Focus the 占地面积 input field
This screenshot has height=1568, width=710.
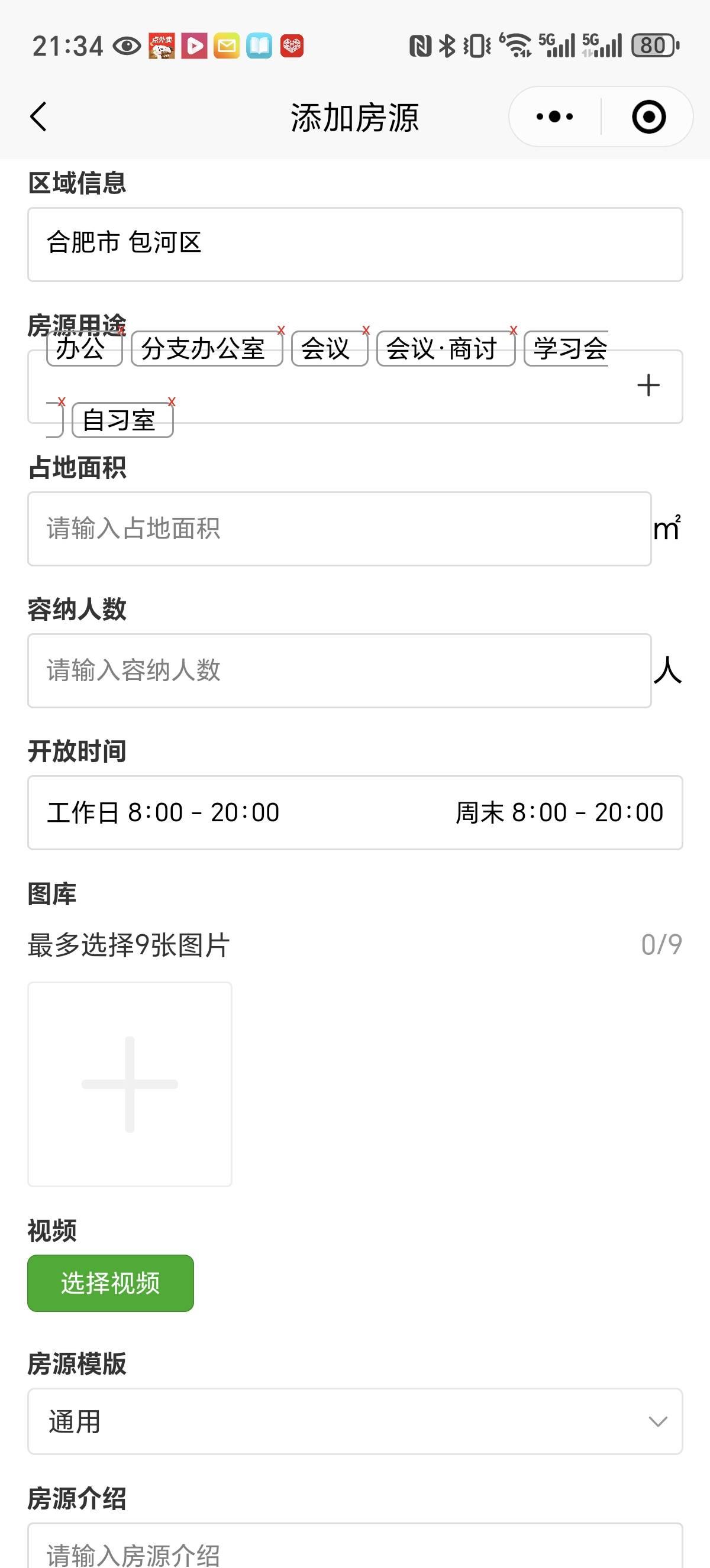[339, 529]
